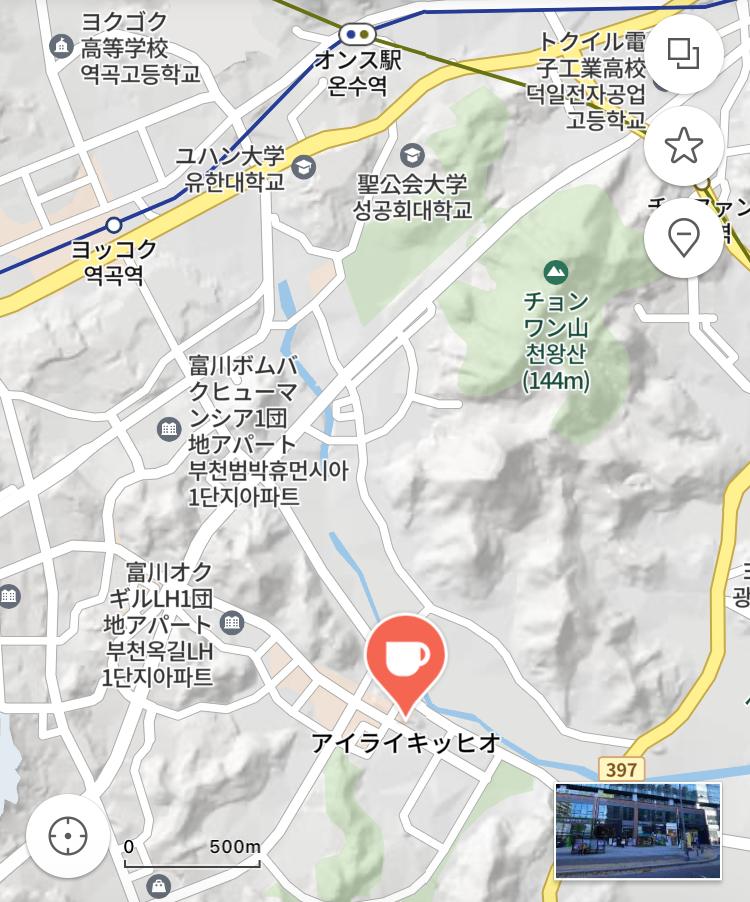Open the map layers button
The height and width of the screenshot is (902, 750).
[x=684, y=53]
